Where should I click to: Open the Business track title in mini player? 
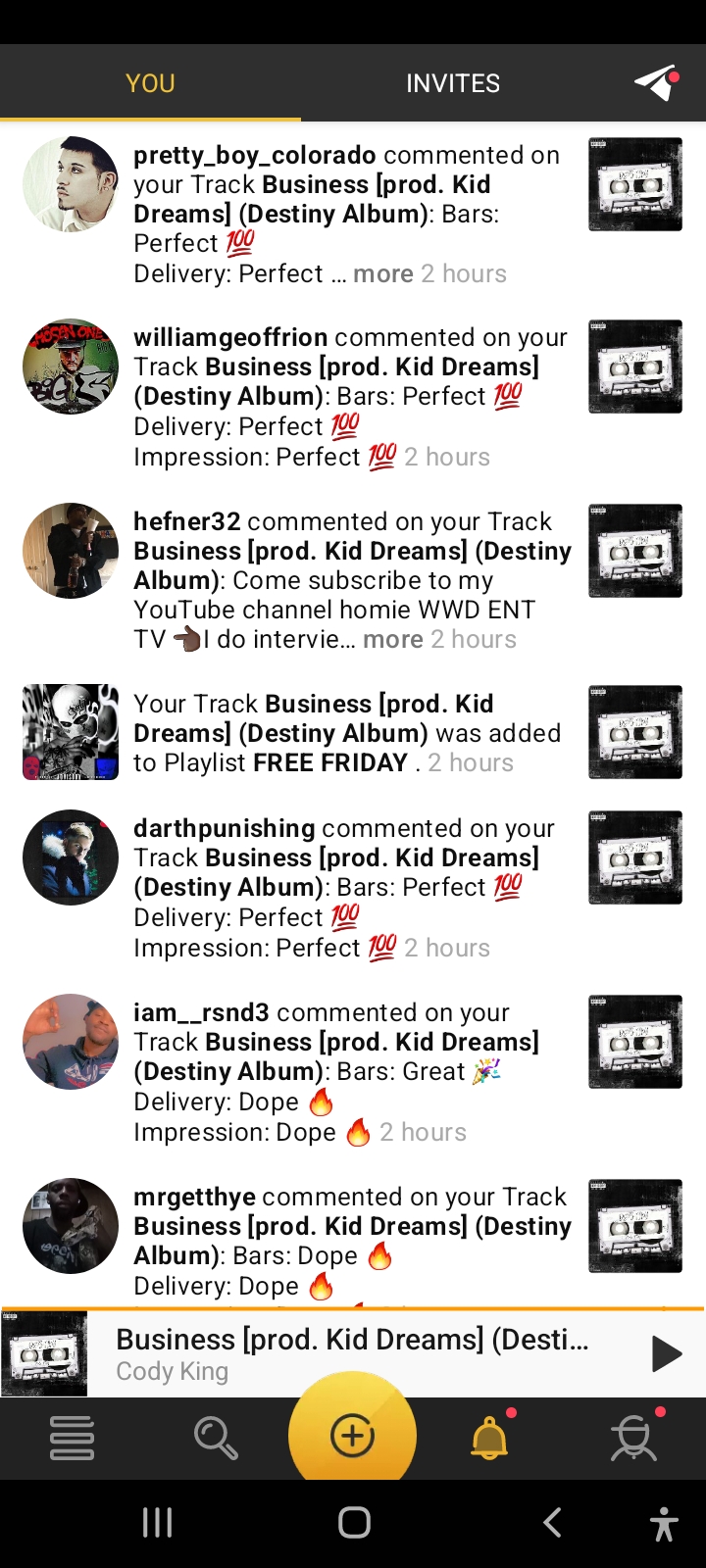point(353,1340)
